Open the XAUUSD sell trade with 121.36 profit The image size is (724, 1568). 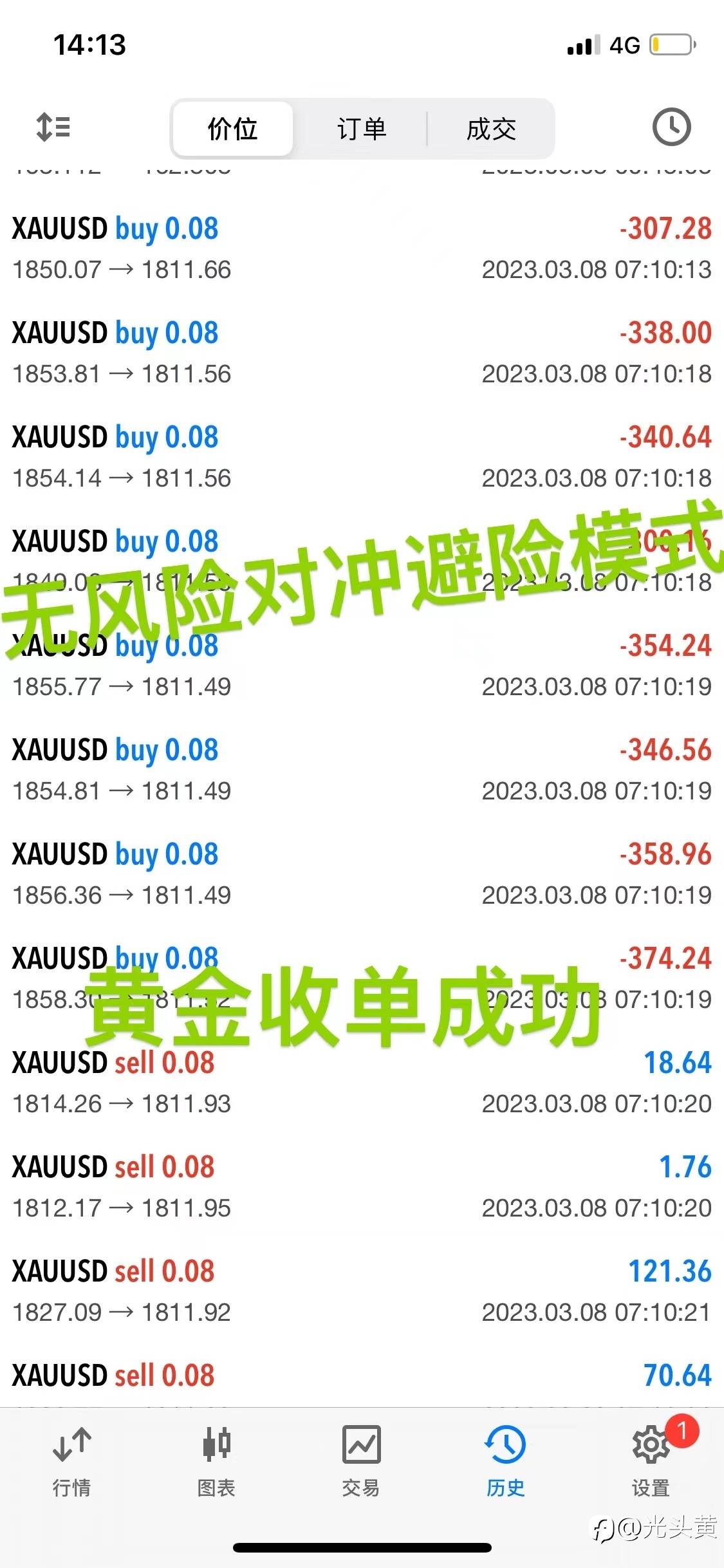click(362, 1292)
